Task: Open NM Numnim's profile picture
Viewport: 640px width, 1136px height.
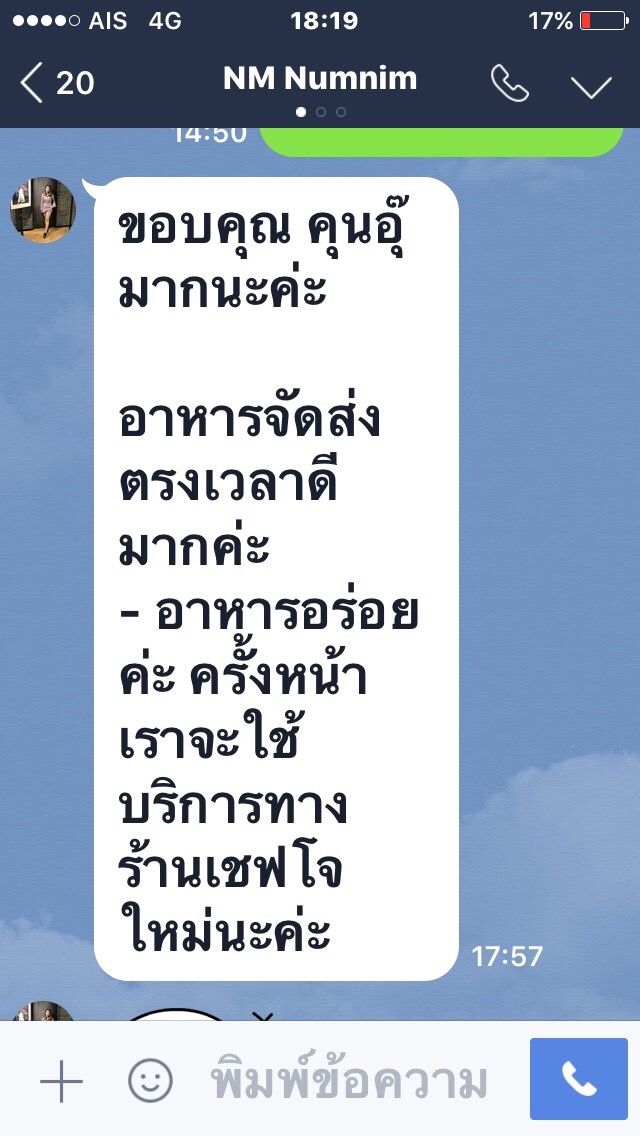Action: tap(43, 209)
